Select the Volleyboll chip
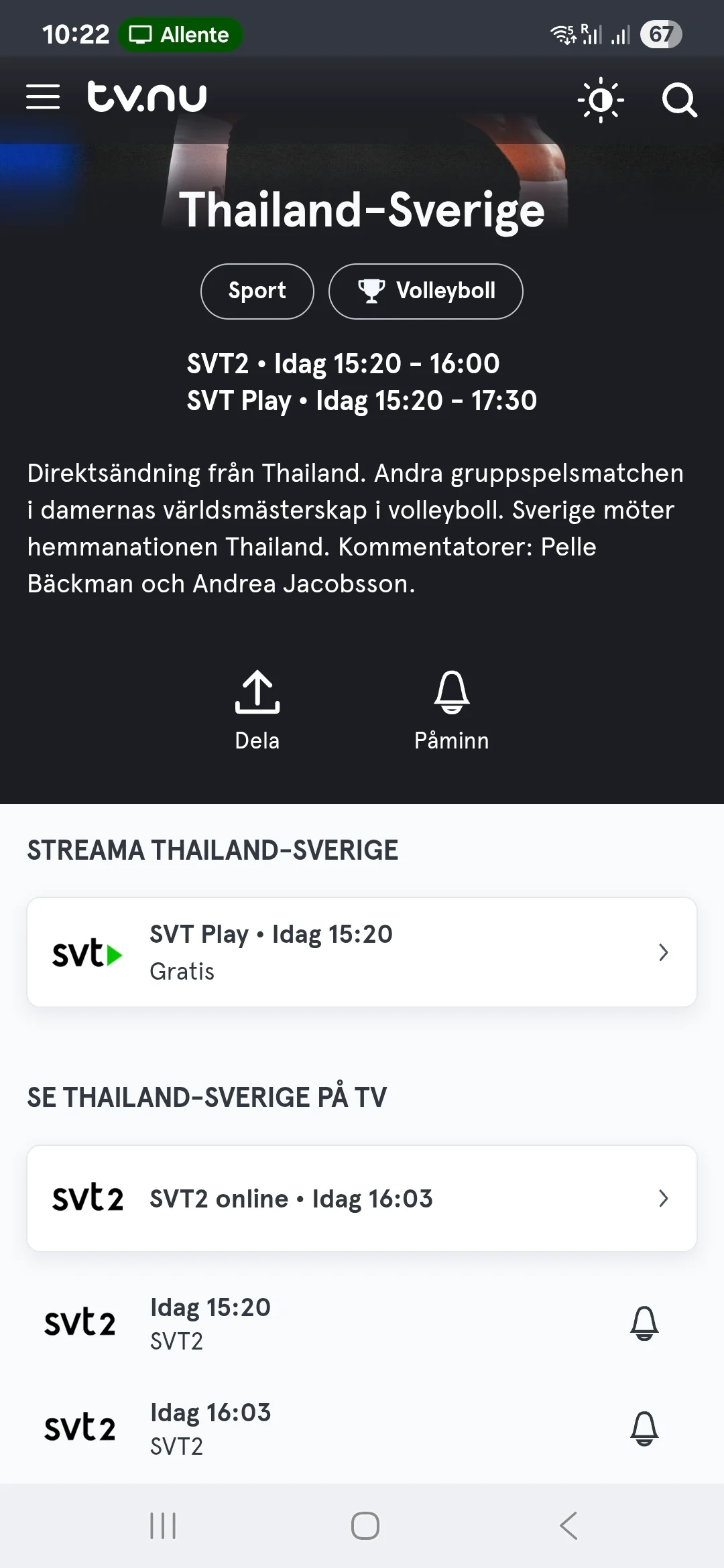Screen dimensions: 724x1568 [x=426, y=291]
